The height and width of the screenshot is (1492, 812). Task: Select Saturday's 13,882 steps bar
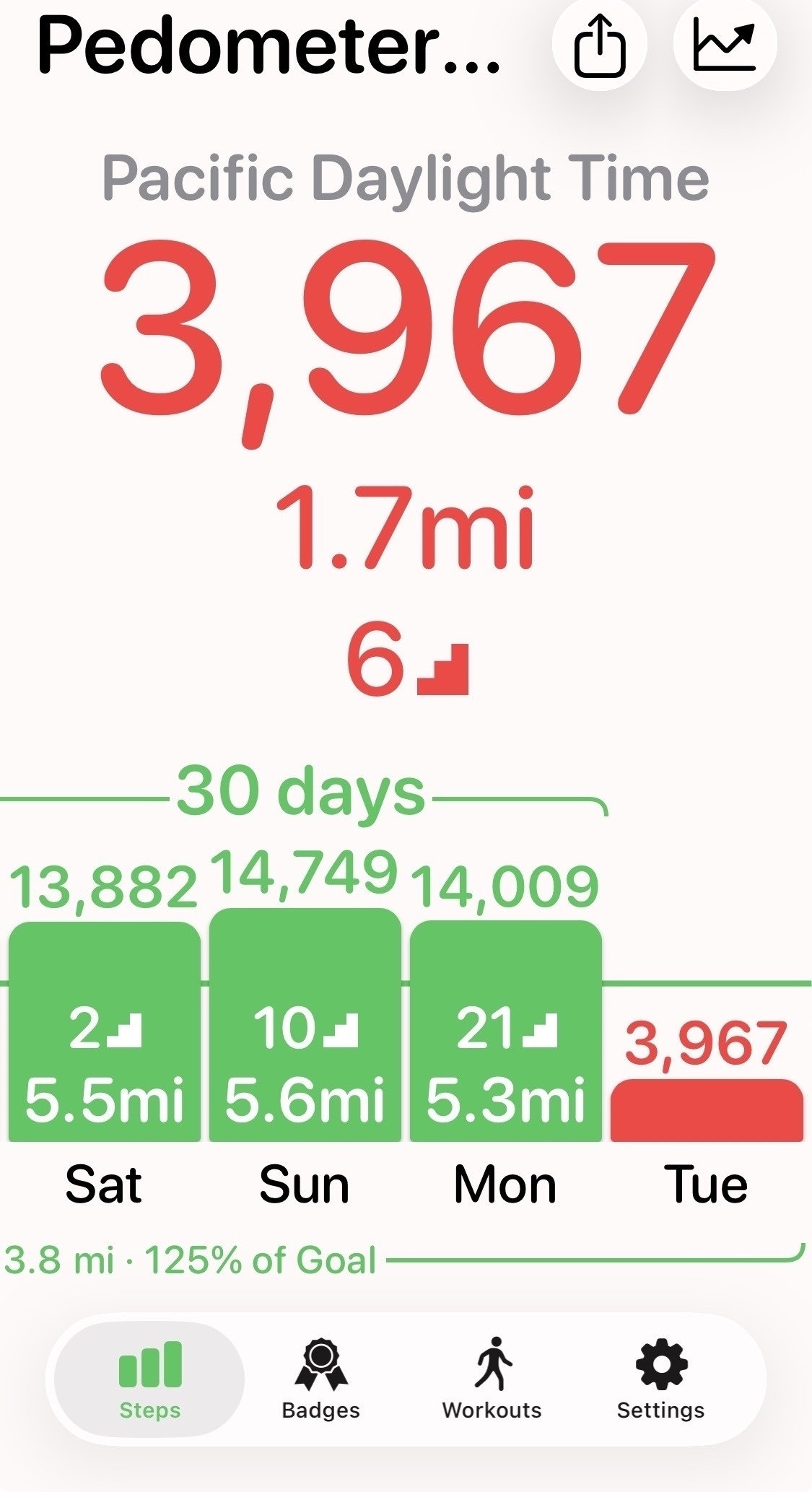click(104, 1032)
